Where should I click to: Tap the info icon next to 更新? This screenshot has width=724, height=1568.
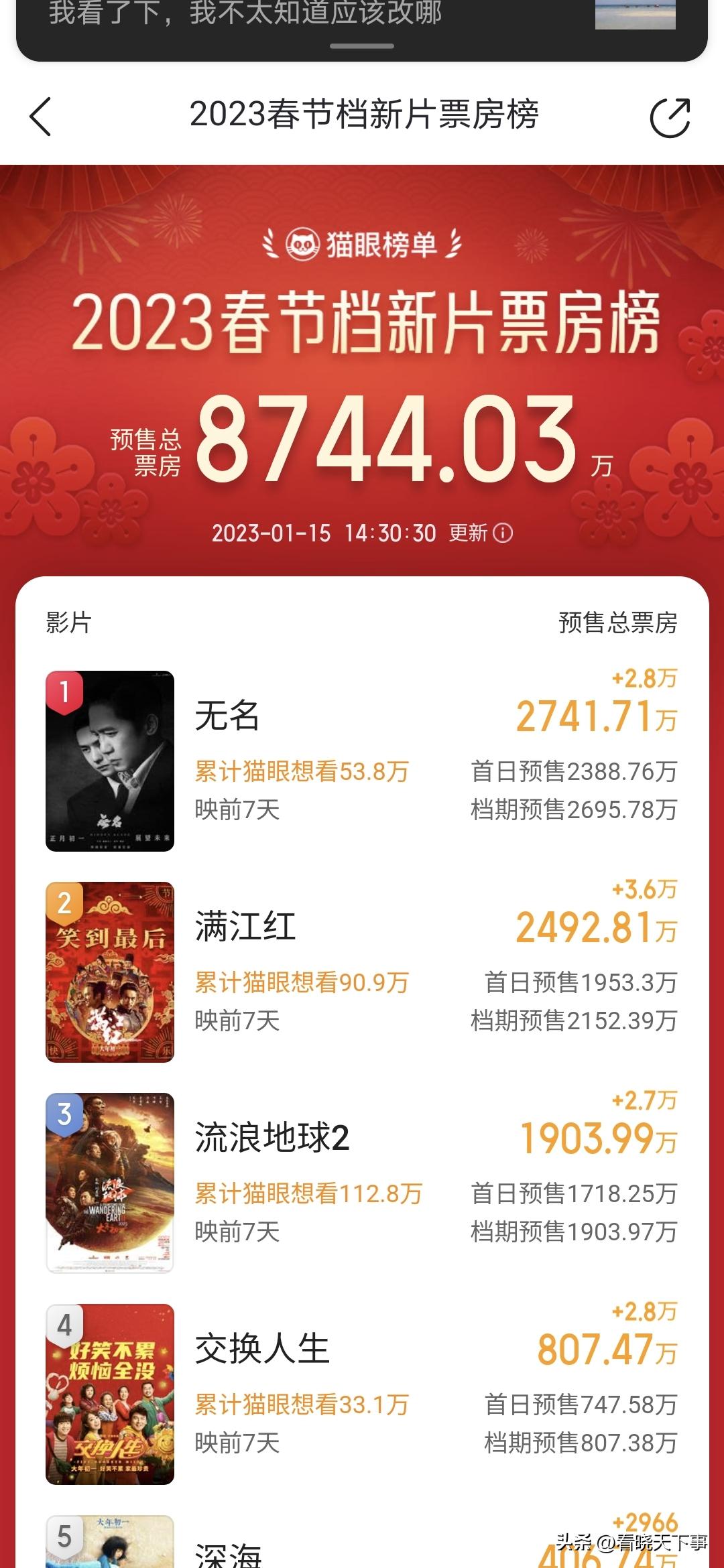pyautogui.click(x=501, y=533)
